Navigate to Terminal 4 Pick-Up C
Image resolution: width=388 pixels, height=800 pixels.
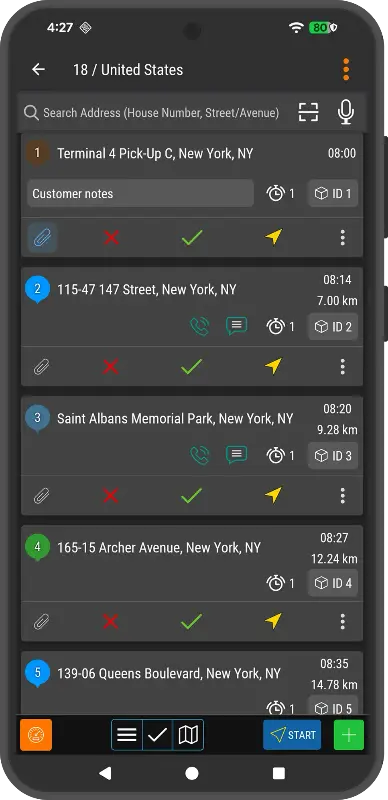tap(273, 237)
